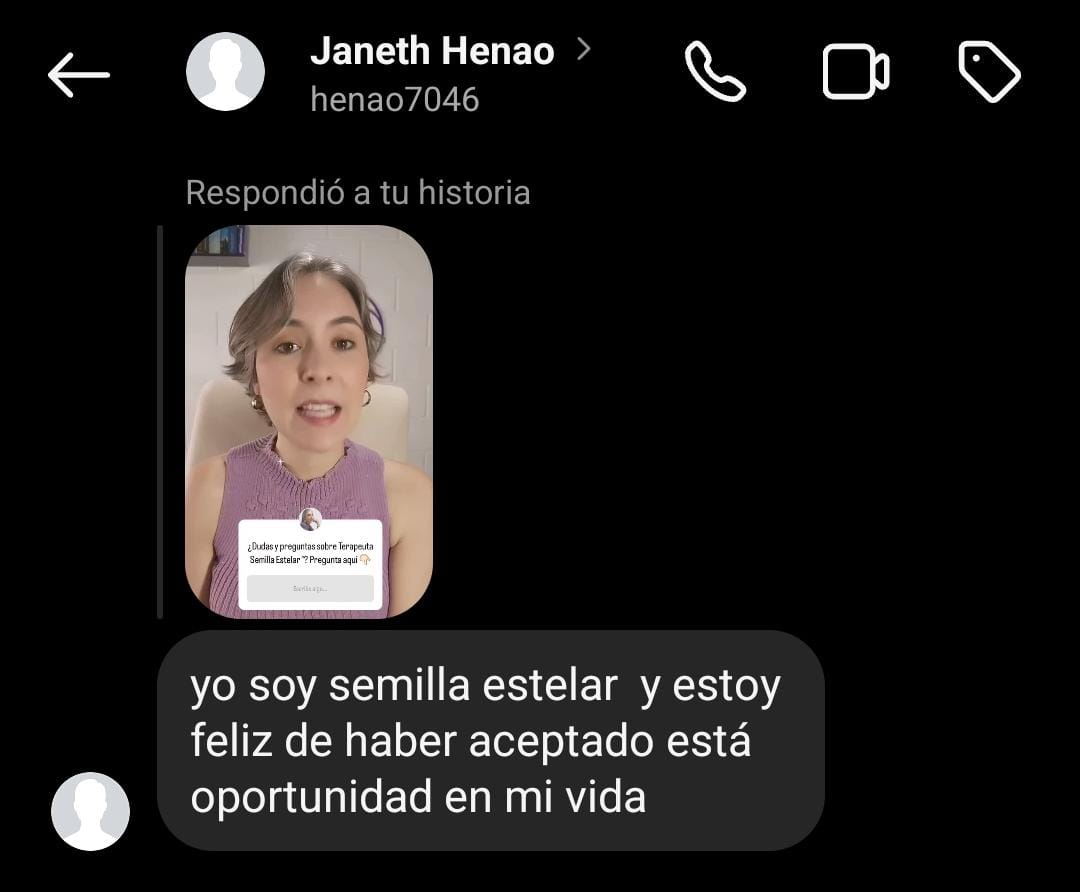
Task: Open the label tag icon
Action: point(989,72)
